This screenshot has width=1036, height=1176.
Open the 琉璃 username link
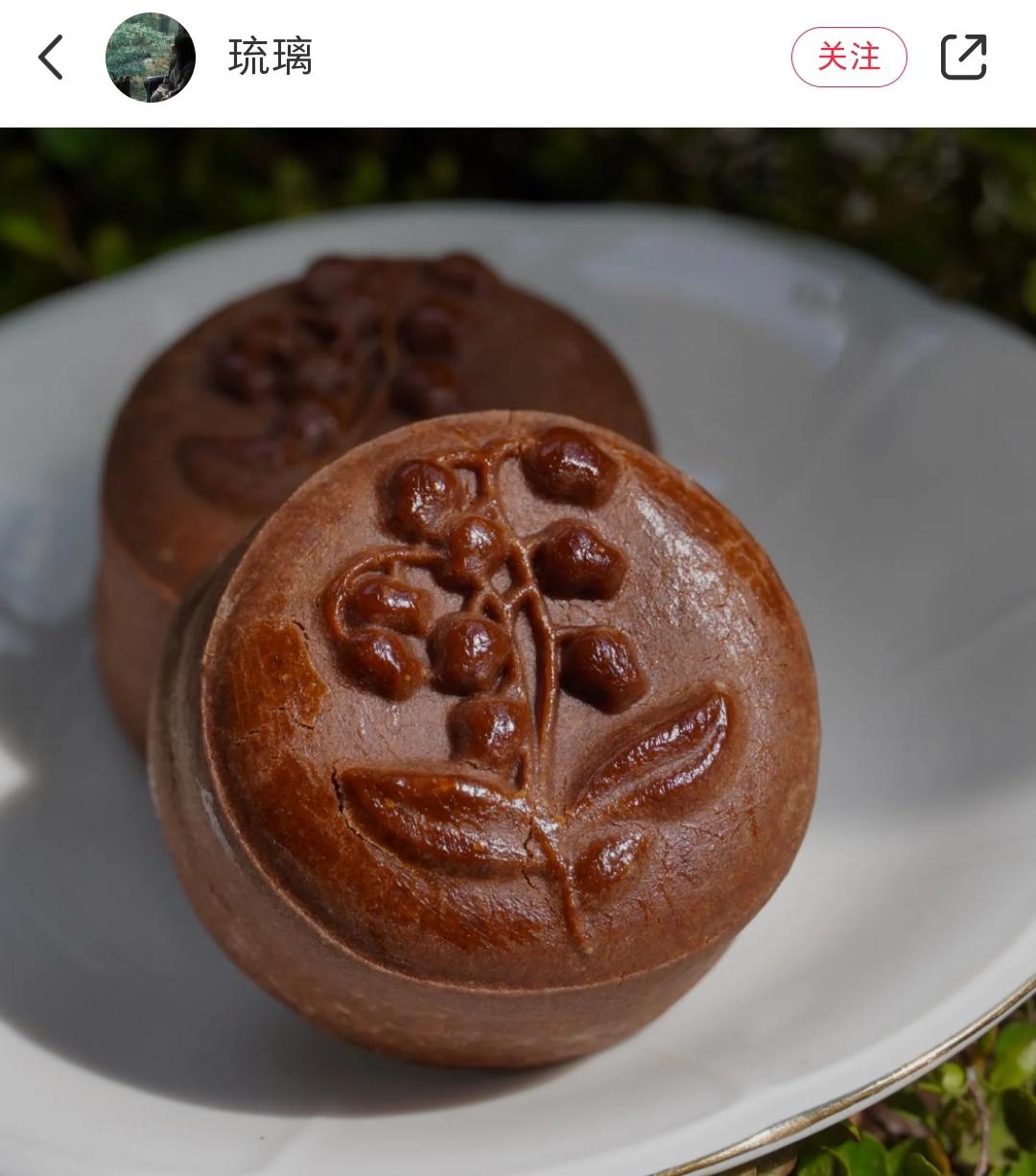coord(271,58)
